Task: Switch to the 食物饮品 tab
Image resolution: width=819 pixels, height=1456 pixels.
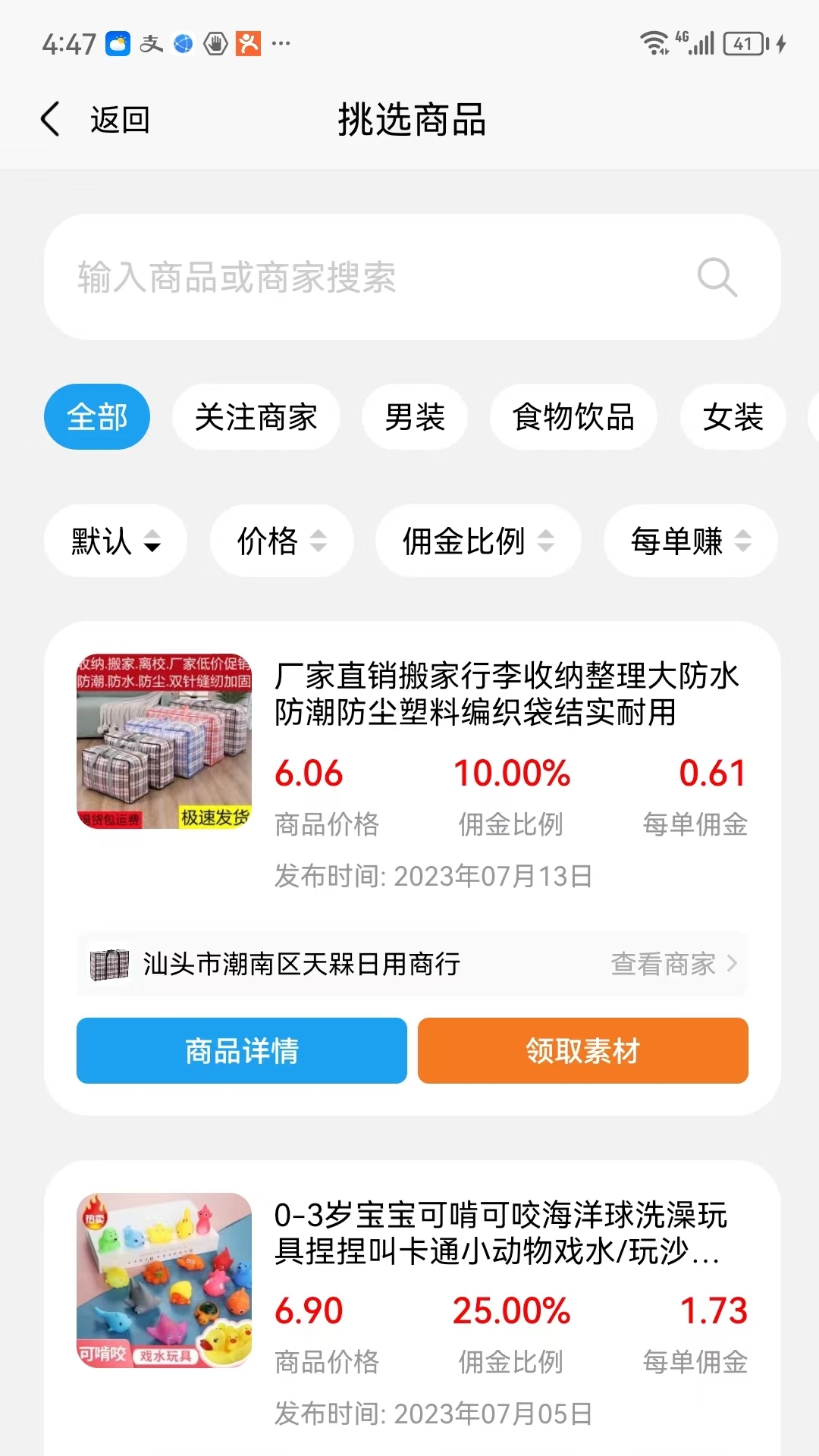Action: [573, 416]
